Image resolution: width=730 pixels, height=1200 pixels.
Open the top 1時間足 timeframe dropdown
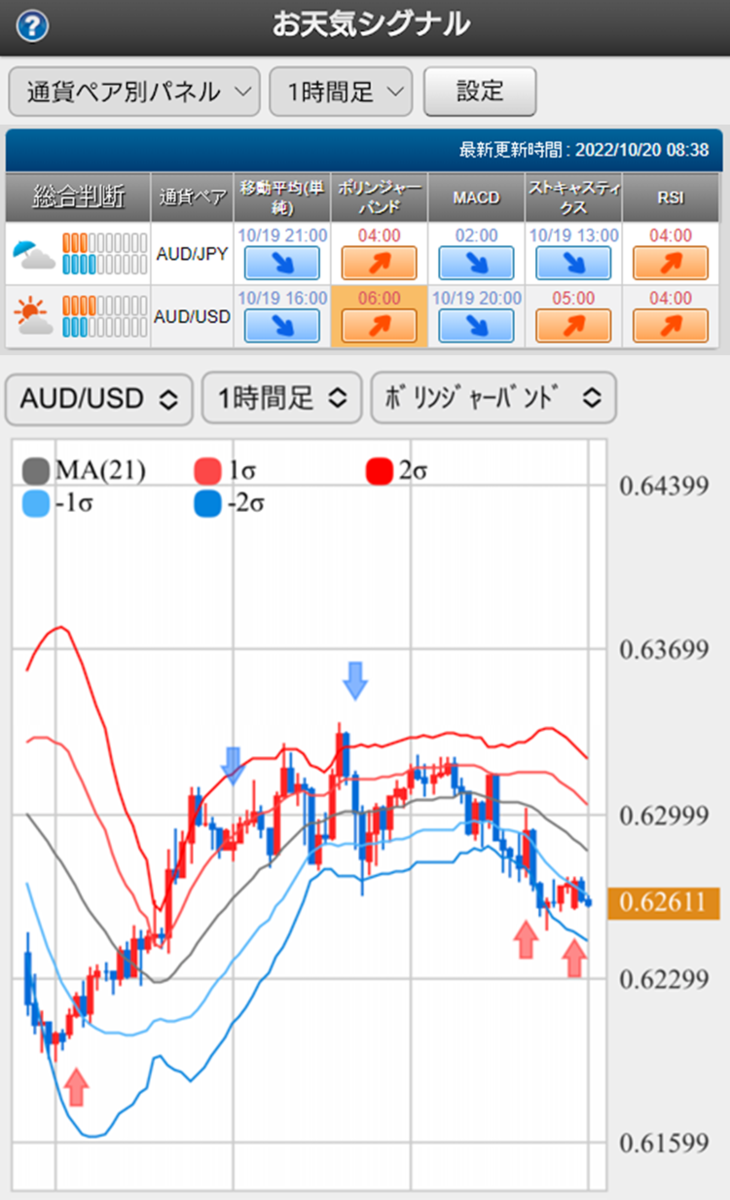[x=341, y=93]
